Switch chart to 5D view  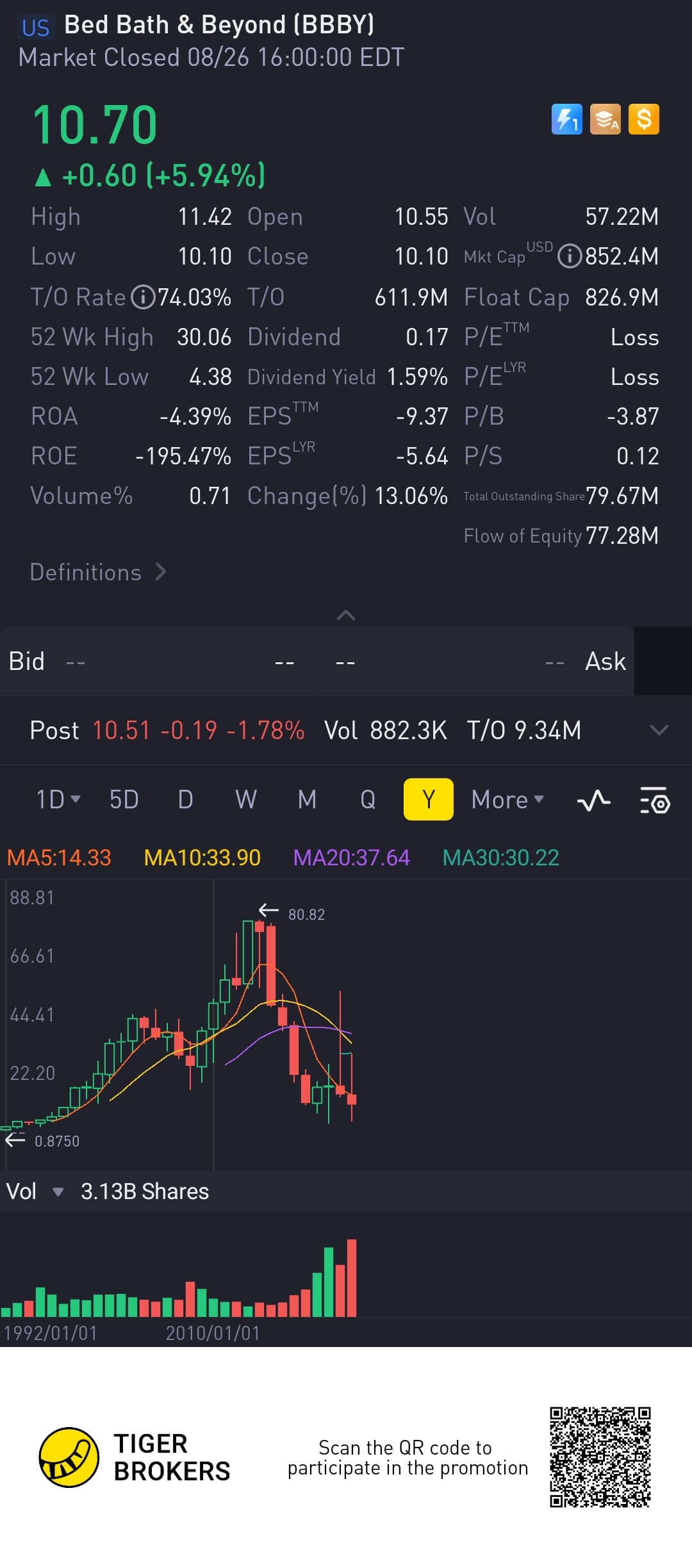pos(124,799)
